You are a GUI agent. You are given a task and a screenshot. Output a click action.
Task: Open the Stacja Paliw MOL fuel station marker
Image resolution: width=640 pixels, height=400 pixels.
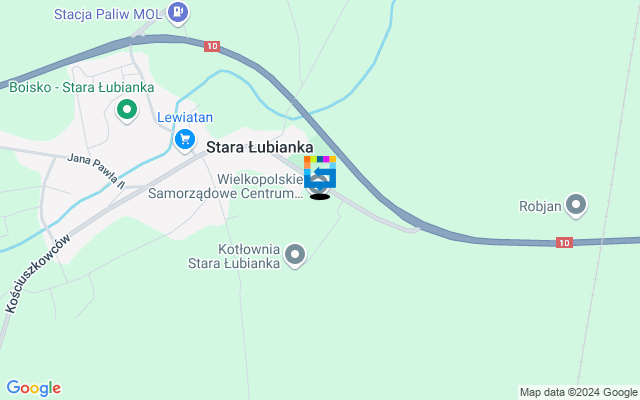(178, 13)
